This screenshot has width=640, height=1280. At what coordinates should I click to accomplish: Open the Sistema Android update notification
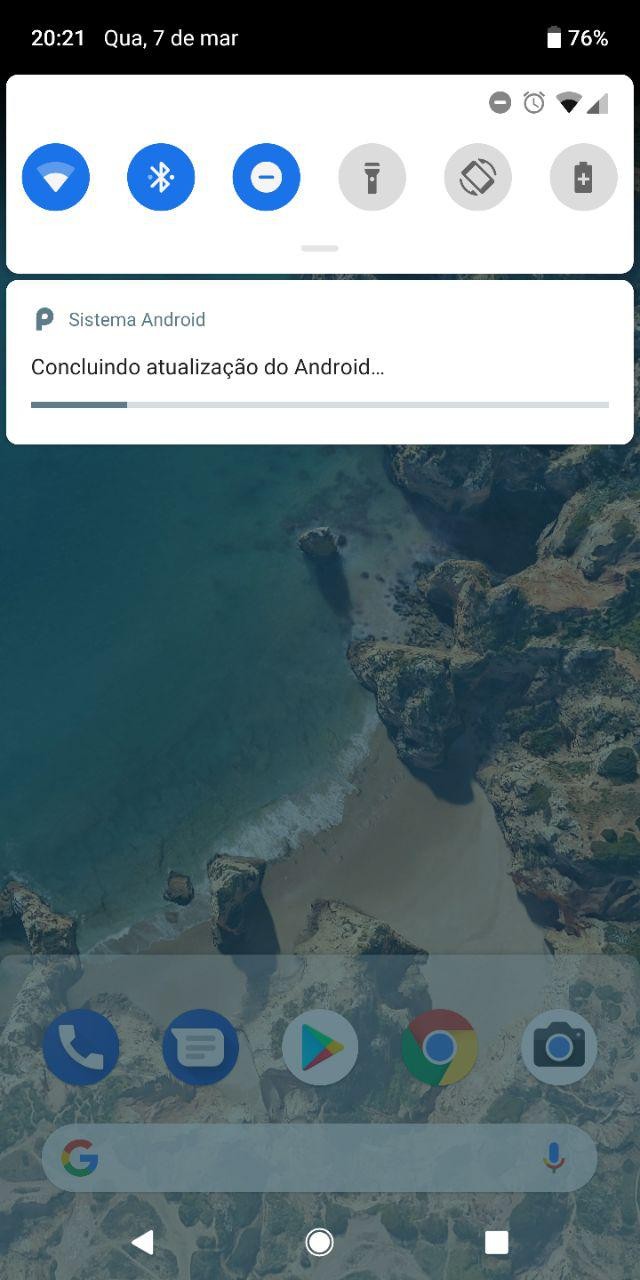point(320,366)
